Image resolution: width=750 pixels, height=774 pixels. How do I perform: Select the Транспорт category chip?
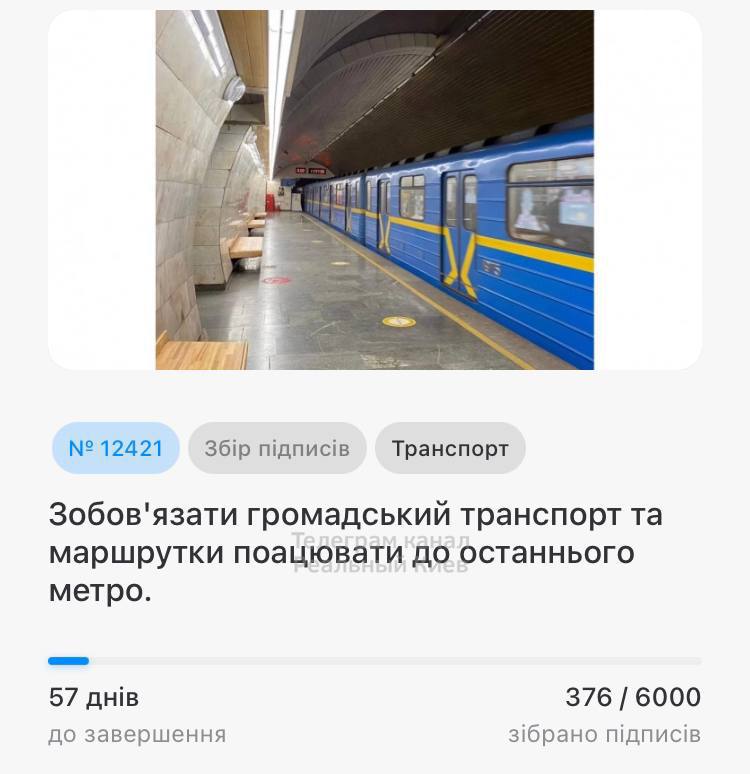450,448
